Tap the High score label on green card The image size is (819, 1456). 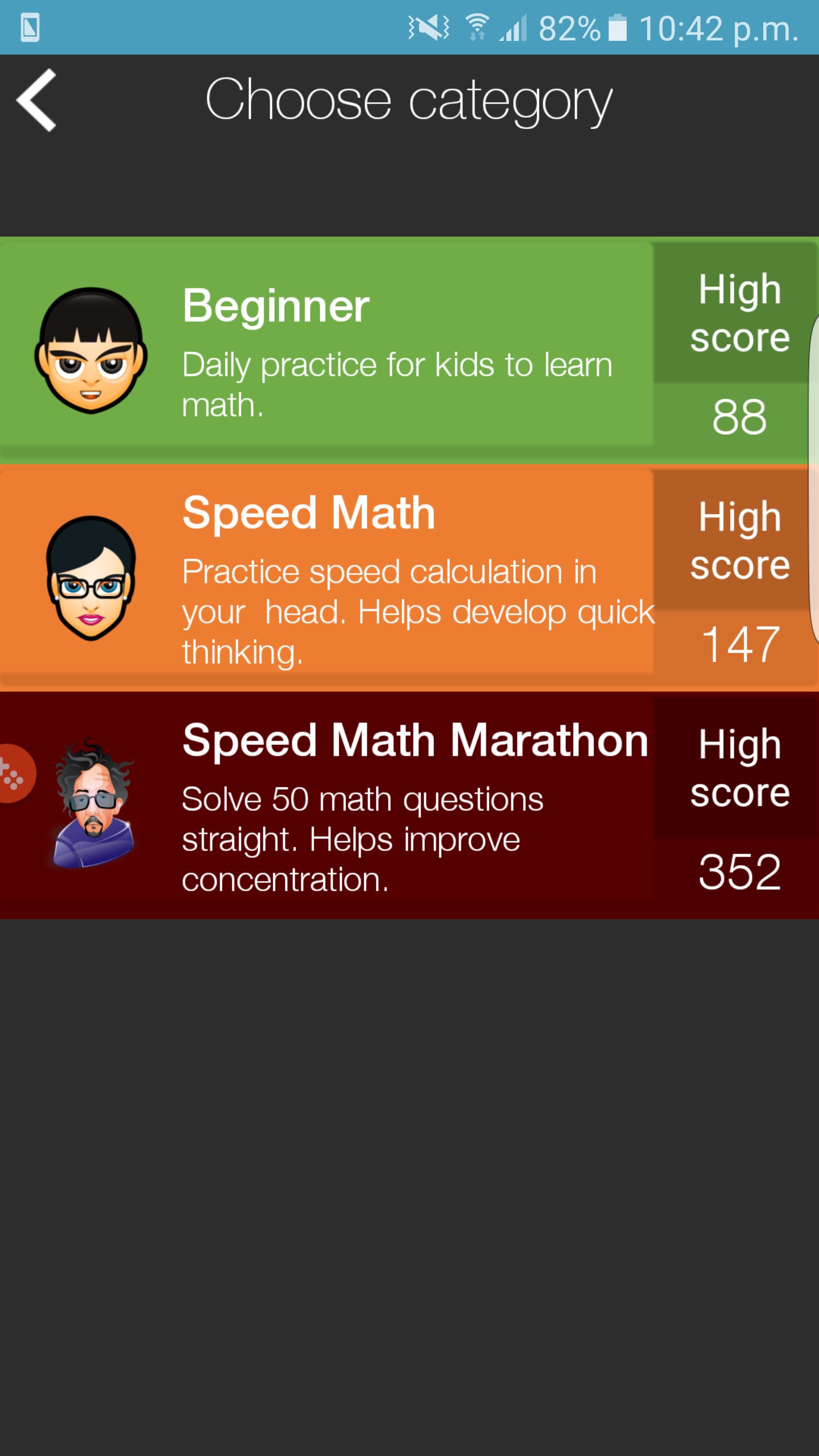(x=739, y=312)
